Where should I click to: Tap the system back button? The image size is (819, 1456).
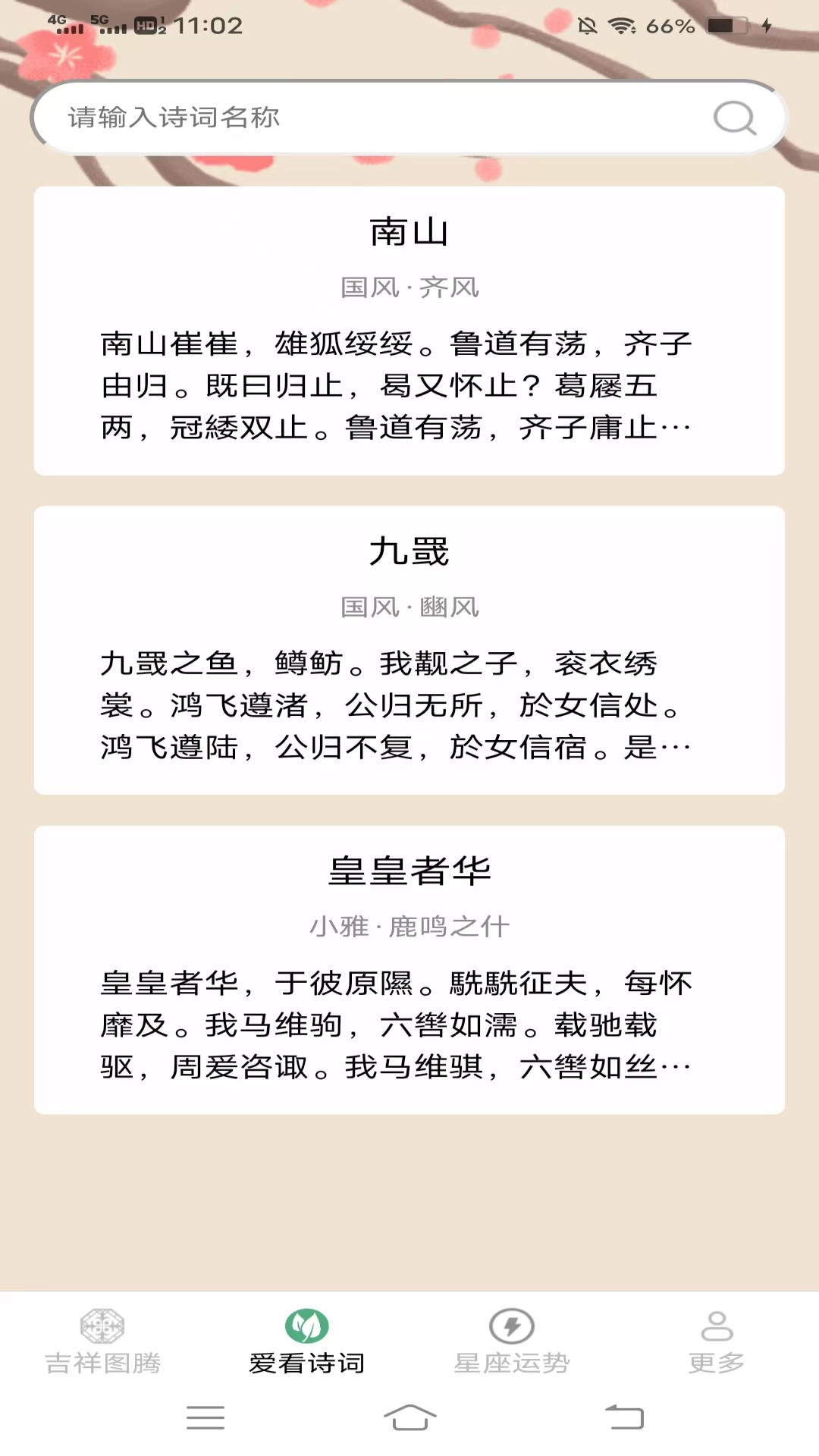624,1417
